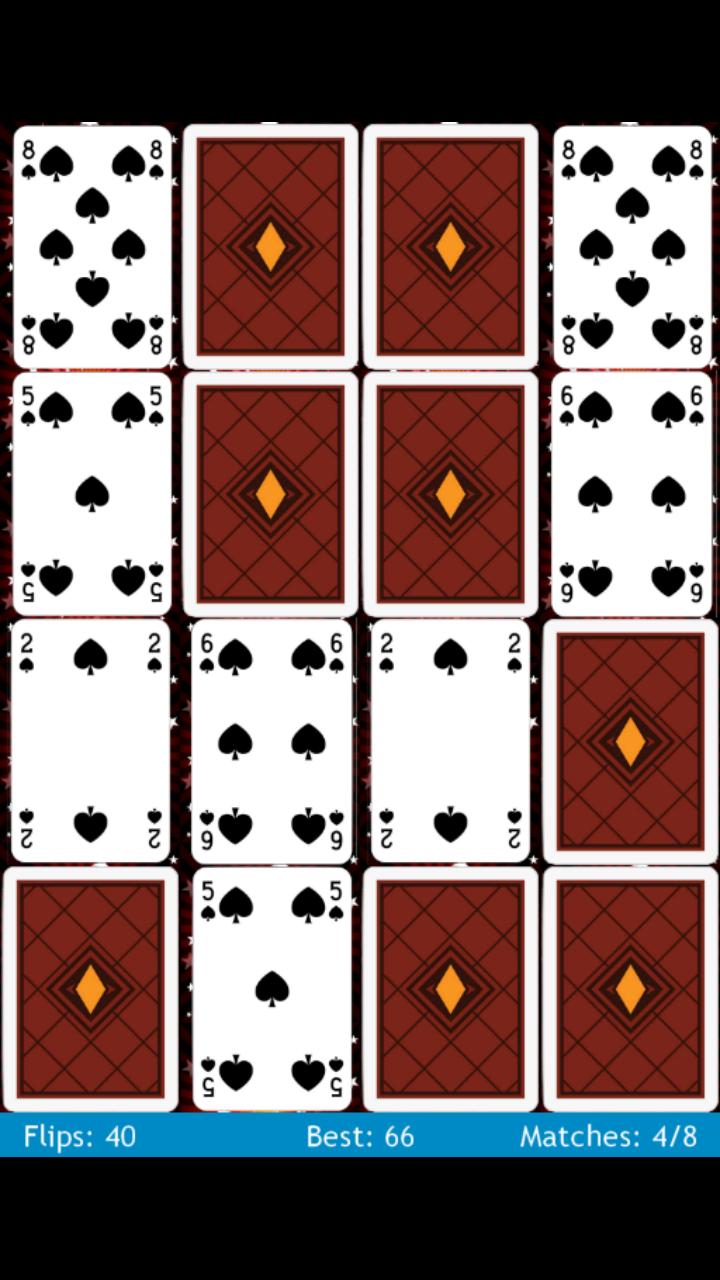Viewport: 720px width, 1280px height.
Task: Flip the face-down card left of upper 6 of spades
Action: coord(450,494)
